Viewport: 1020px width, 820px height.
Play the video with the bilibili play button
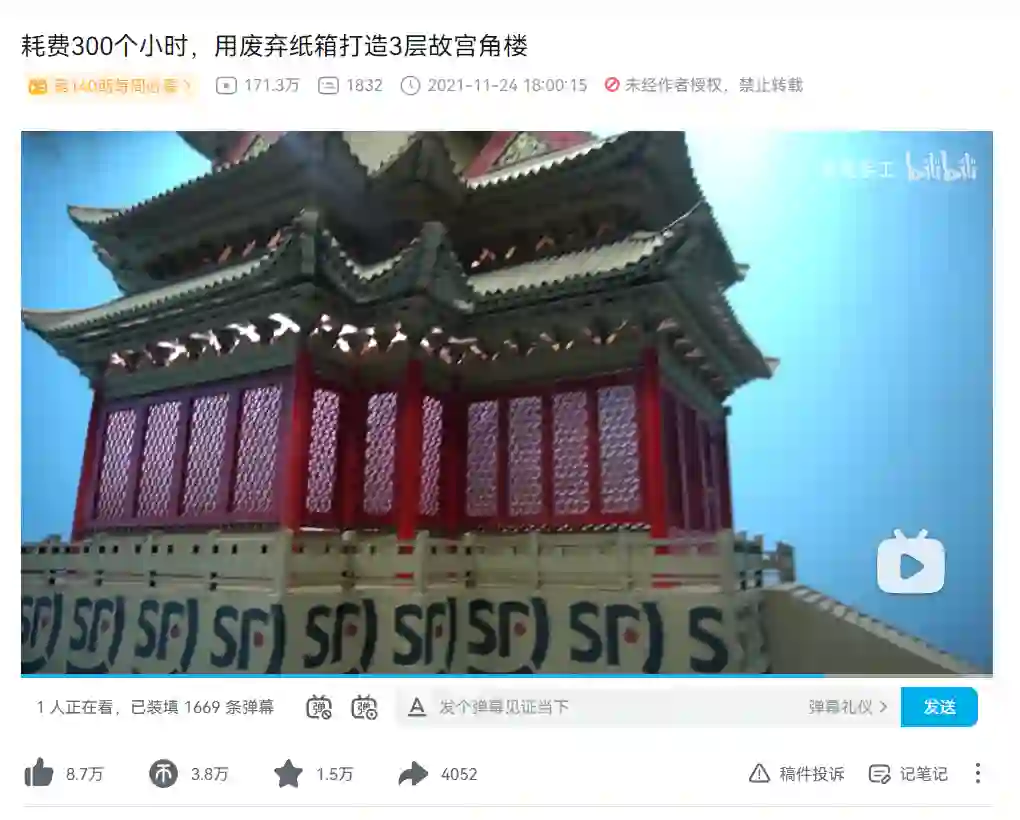coord(910,563)
